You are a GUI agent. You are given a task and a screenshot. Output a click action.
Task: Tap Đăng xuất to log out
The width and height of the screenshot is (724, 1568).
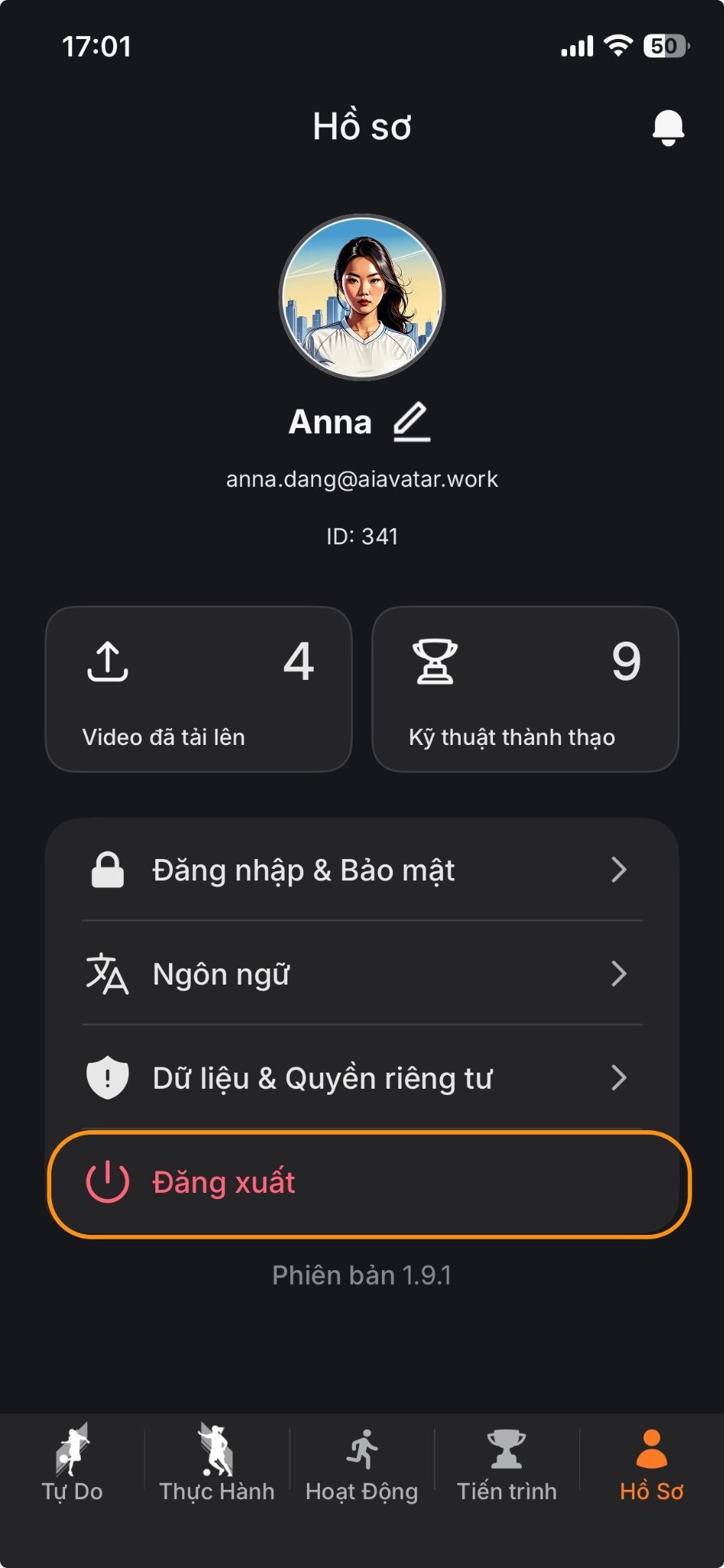click(367, 1183)
